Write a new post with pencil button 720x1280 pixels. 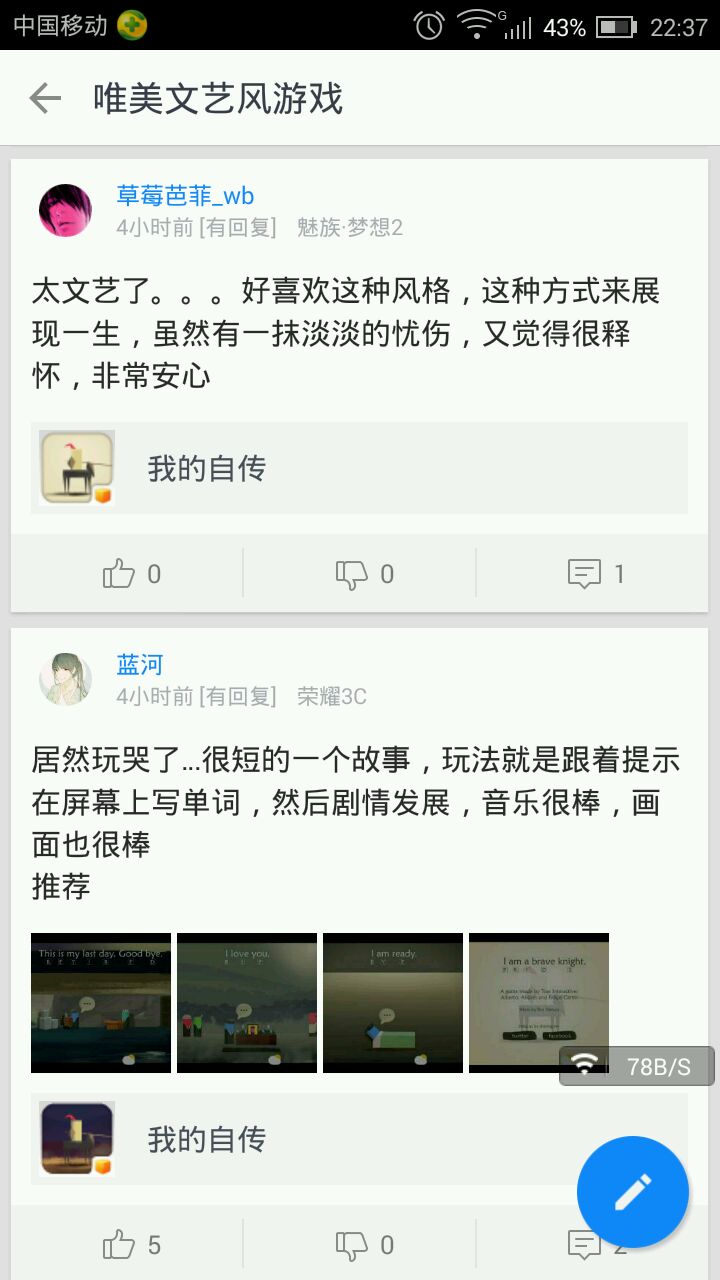tap(633, 1192)
